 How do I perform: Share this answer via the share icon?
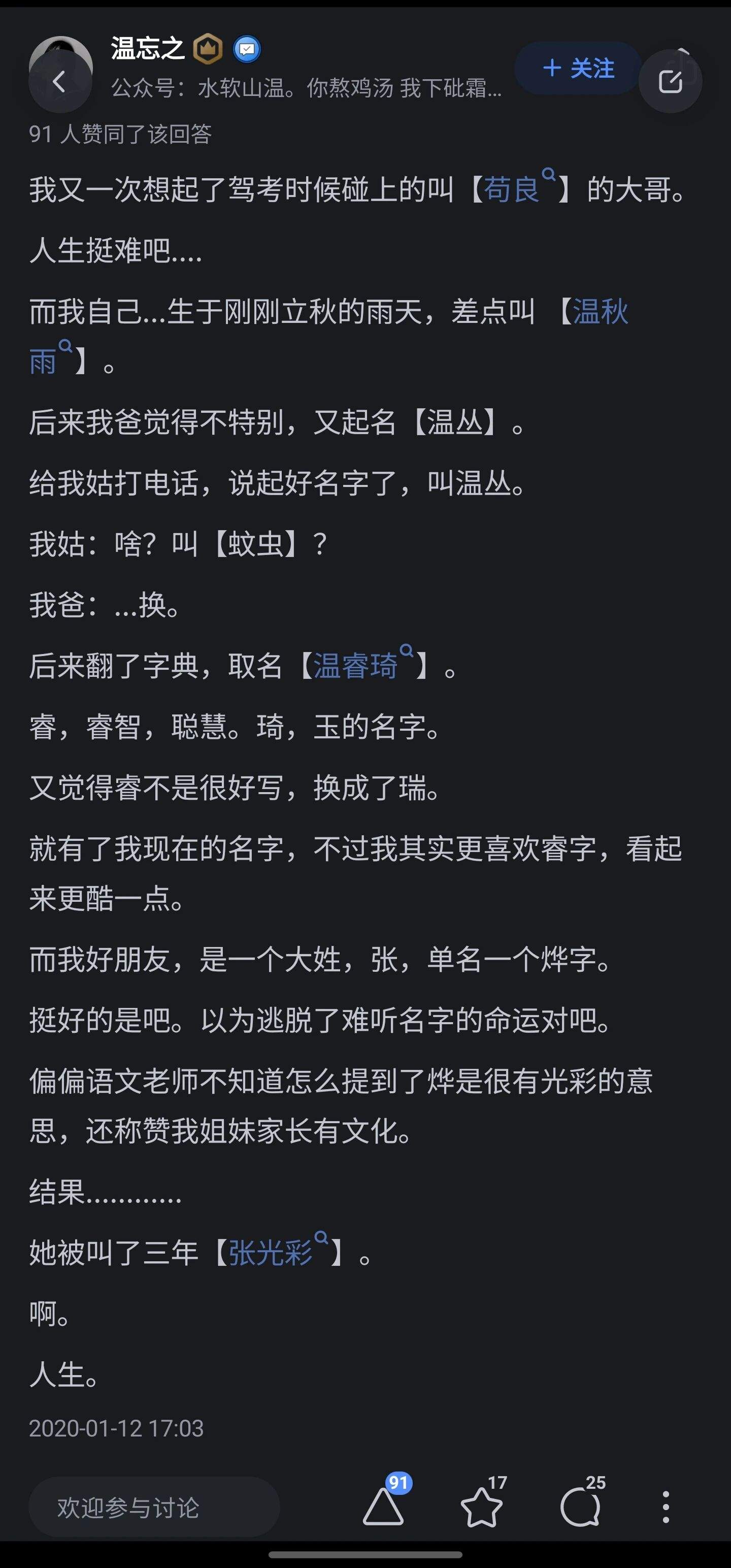point(670,81)
